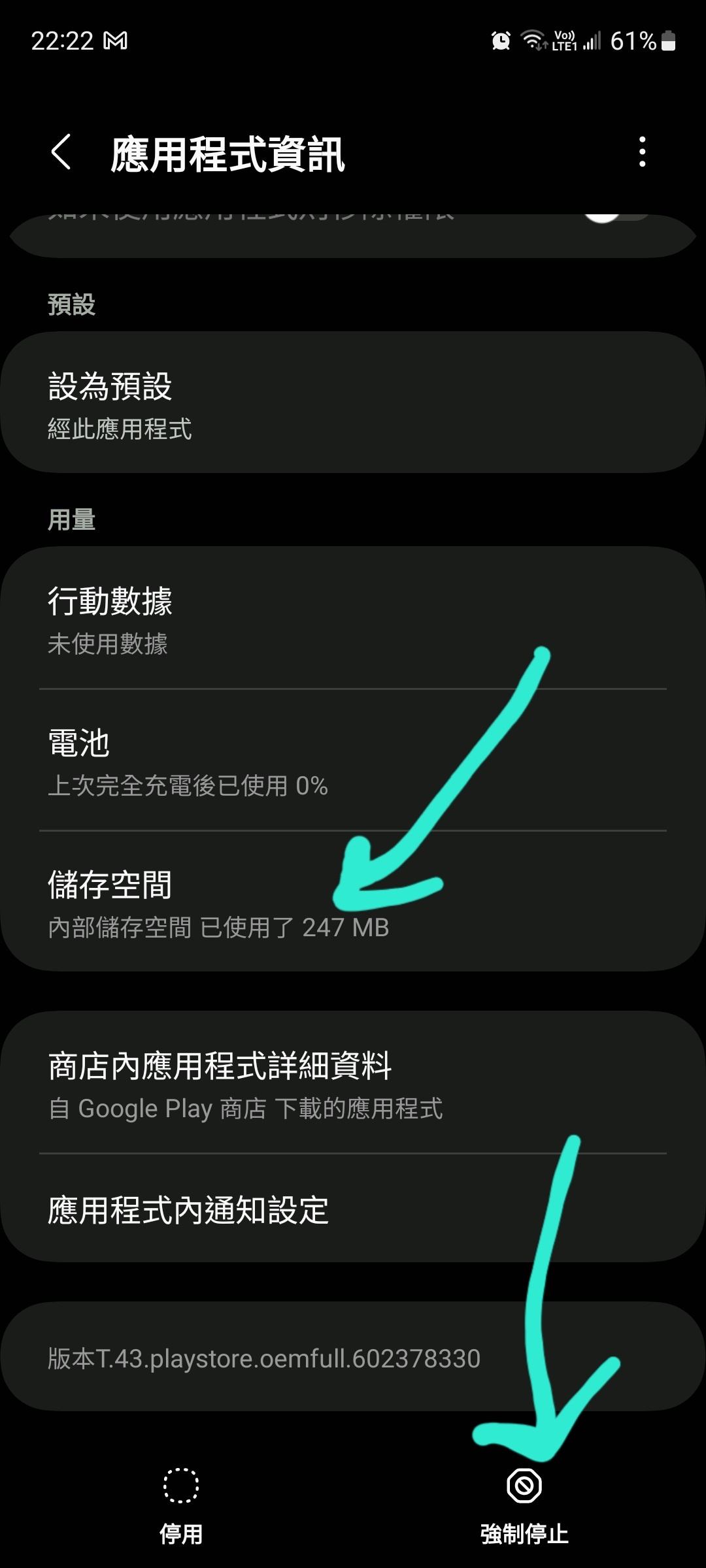This screenshot has height=1568, width=706.
Task: Open 電池 usage details
Action: point(353,760)
